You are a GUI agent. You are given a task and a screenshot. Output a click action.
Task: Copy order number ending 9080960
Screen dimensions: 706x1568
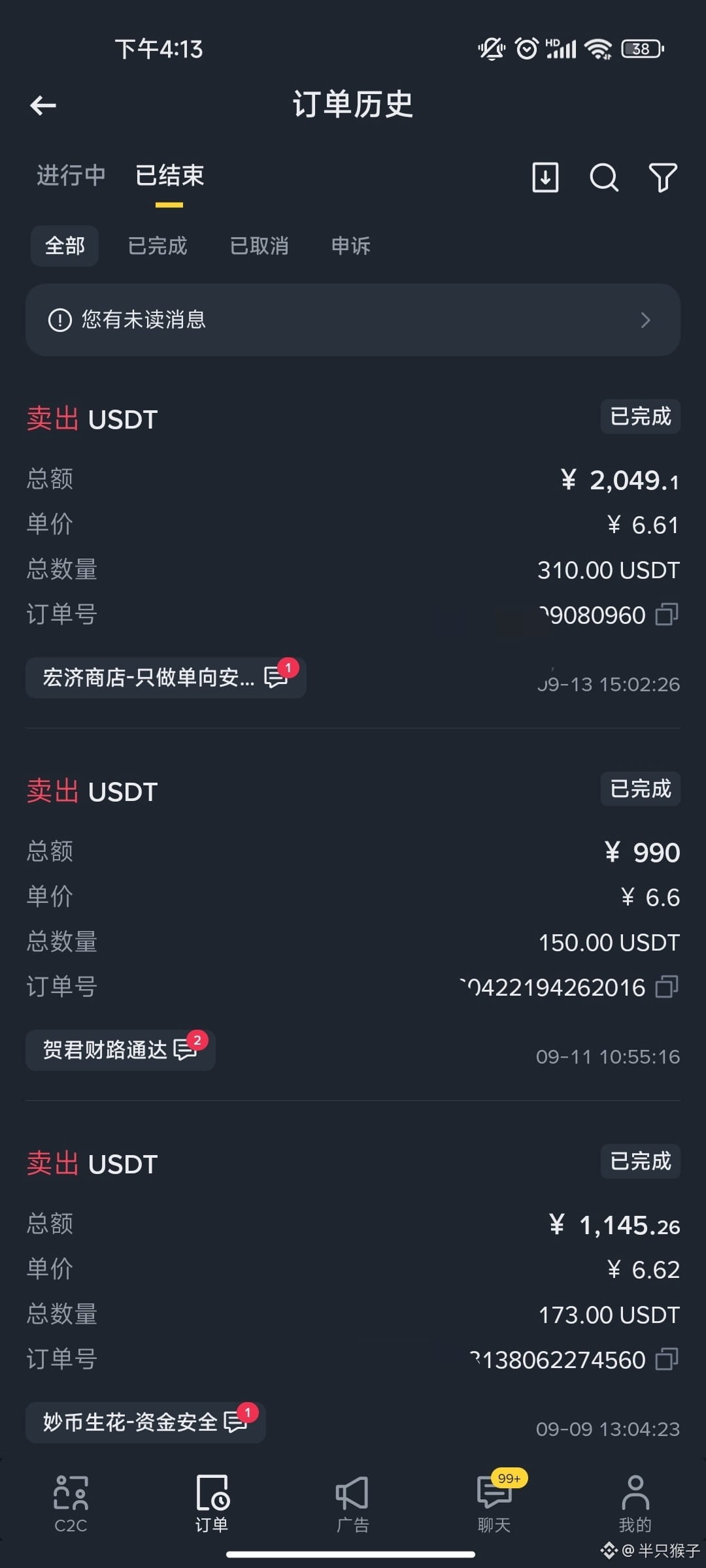(x=667, y=615)
